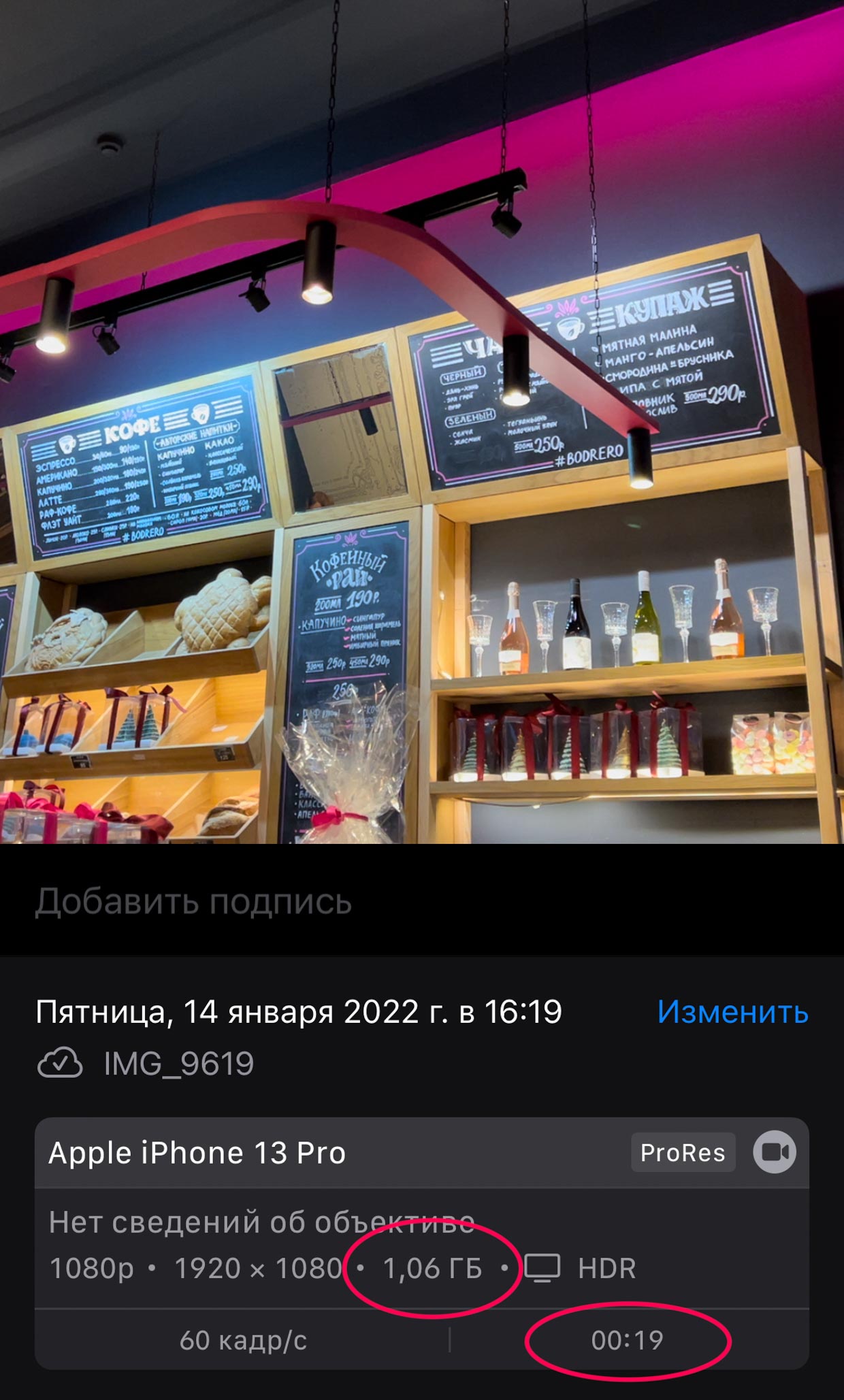
Task: Tap the «Добавить подпись» caption field
Action: click(194, 901)
